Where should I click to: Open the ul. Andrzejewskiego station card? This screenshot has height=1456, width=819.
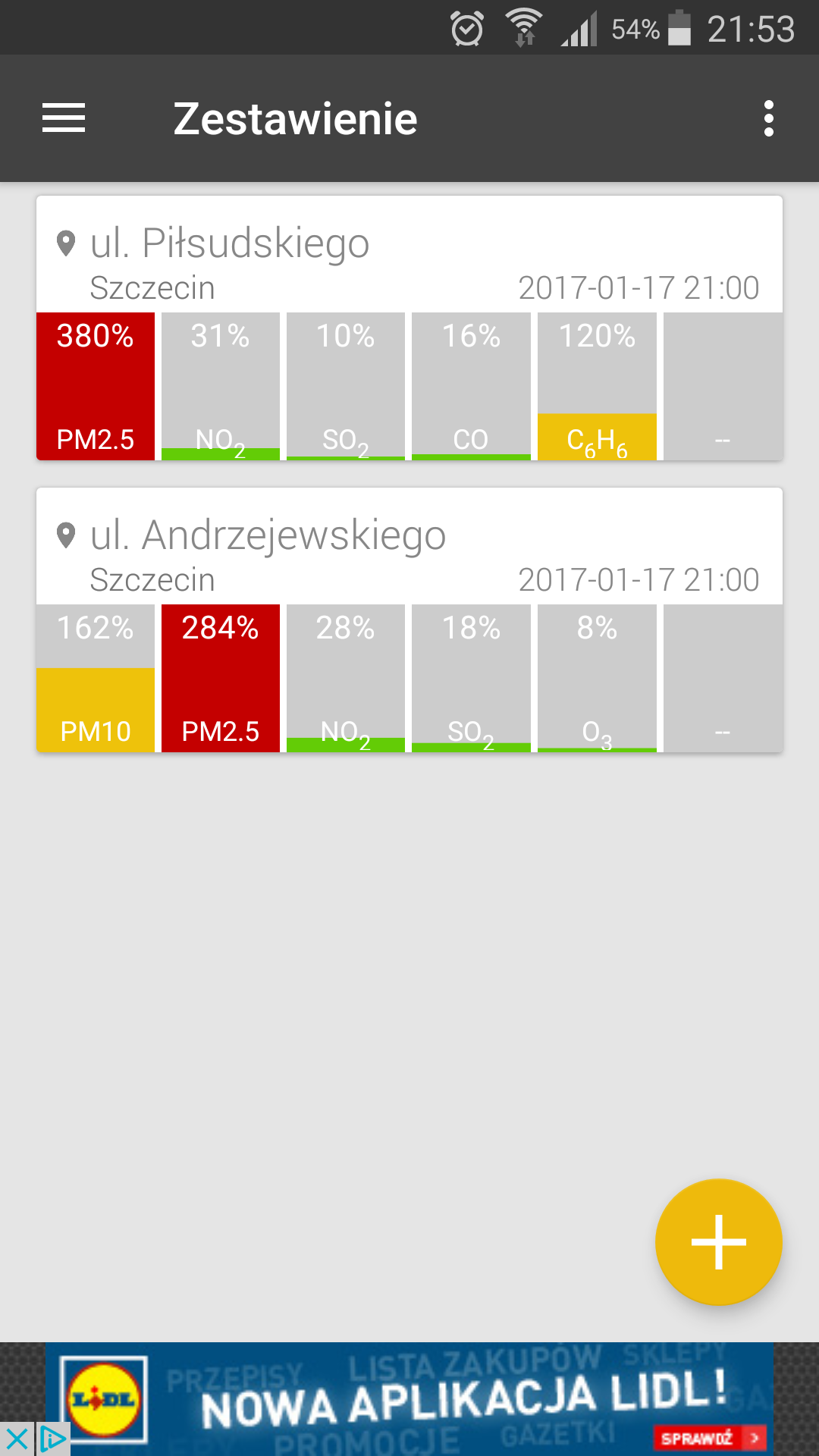(409, 620)
